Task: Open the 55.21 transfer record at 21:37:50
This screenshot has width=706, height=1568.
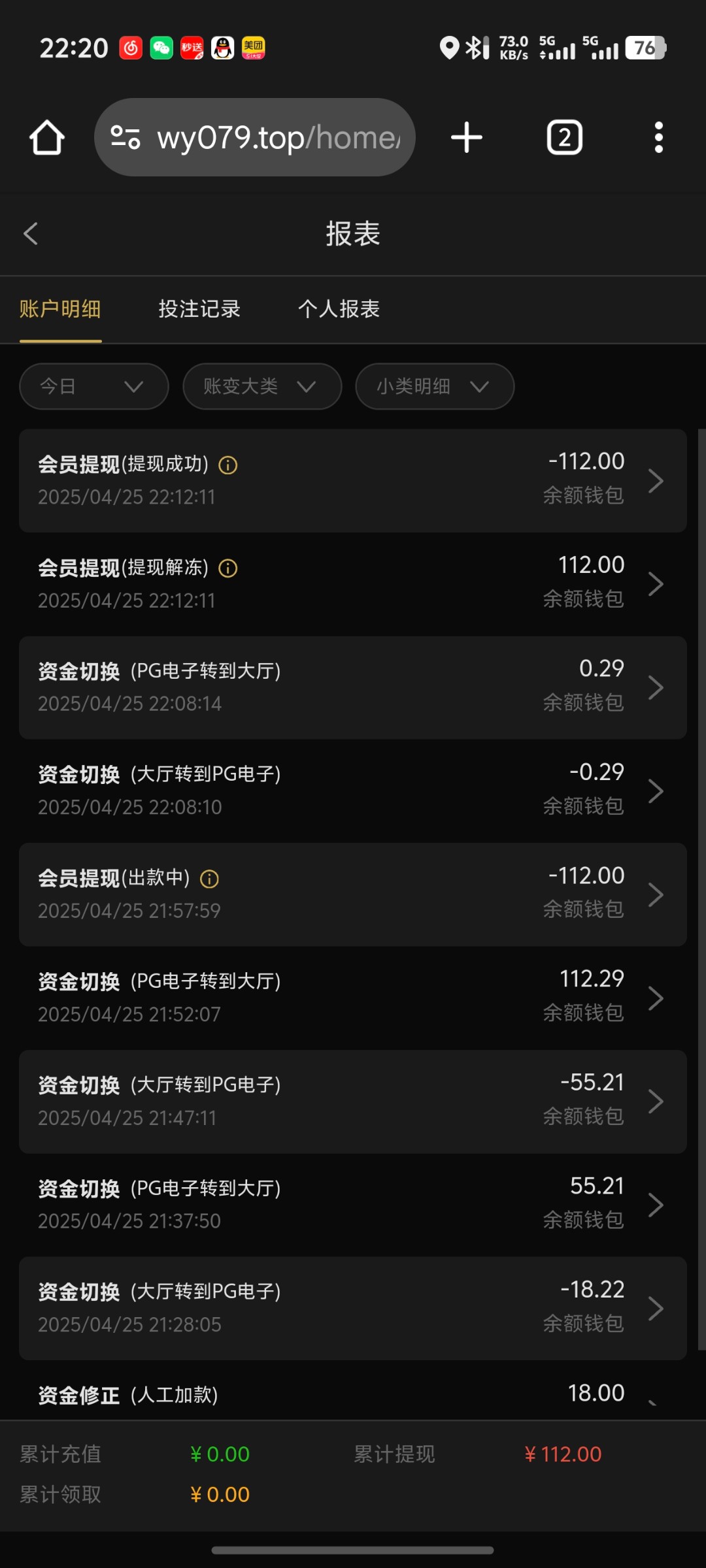Action: [x=353, y=1205]
